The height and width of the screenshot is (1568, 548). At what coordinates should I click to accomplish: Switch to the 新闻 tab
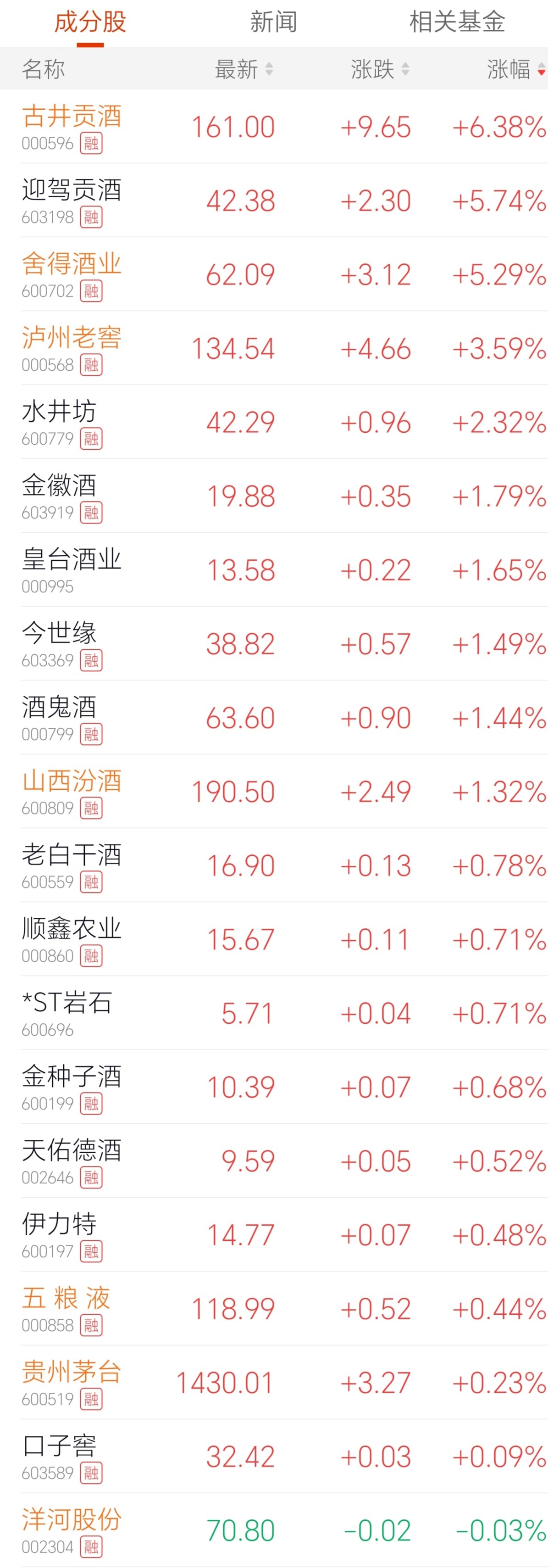click(x=274, y=22)
